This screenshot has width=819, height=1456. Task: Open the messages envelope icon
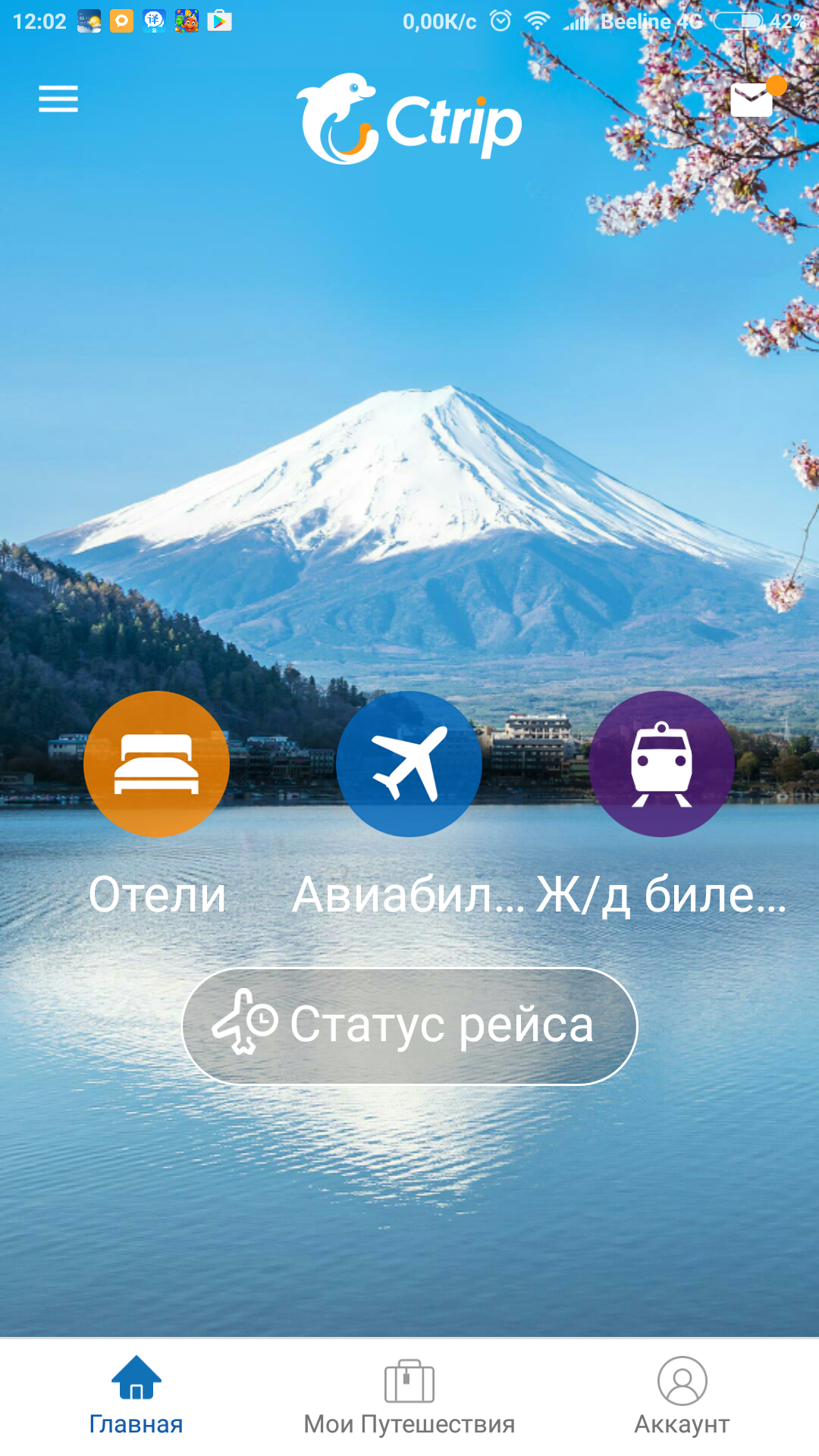pos(752,100)
